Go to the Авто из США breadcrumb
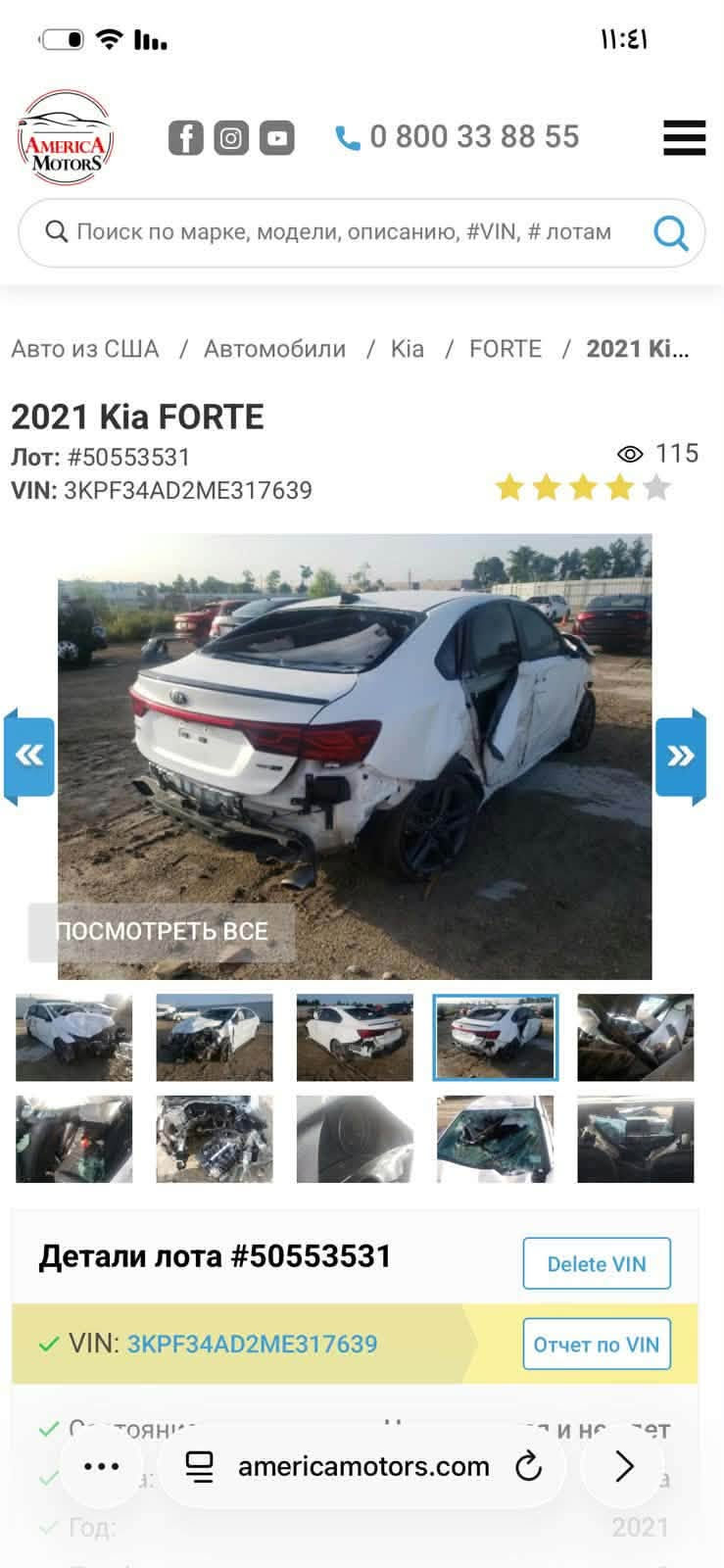 (85, 349)
